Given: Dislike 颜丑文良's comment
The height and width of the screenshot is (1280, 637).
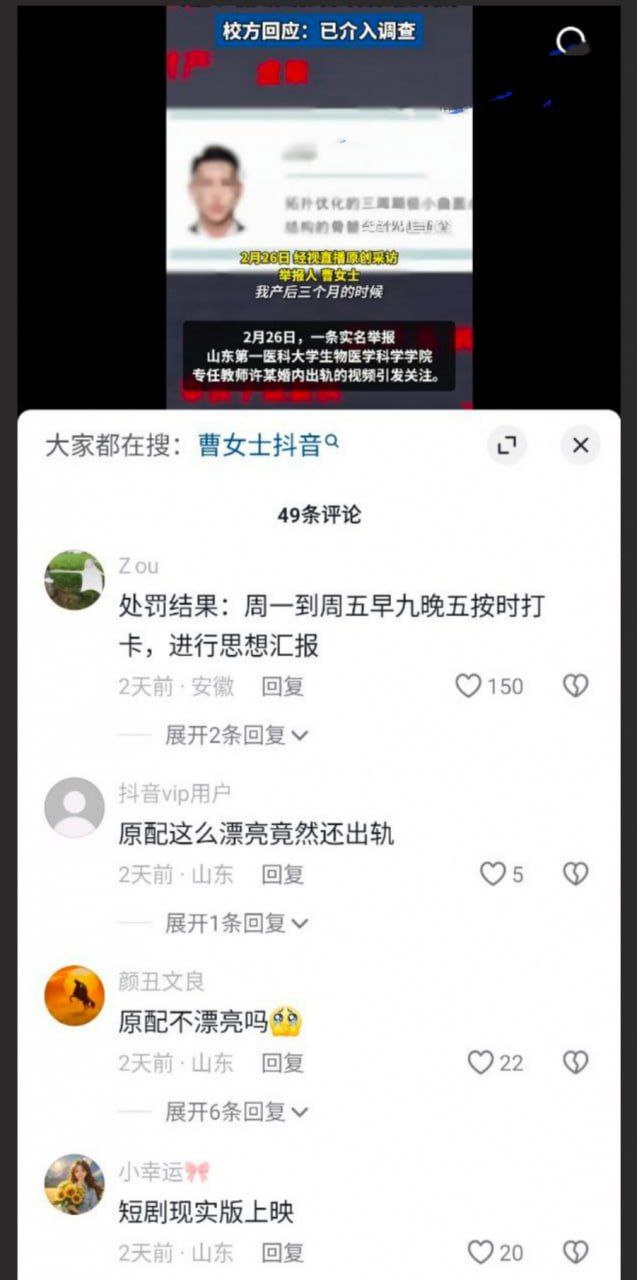Looking at the screenshot, I should coord(575,1062).
